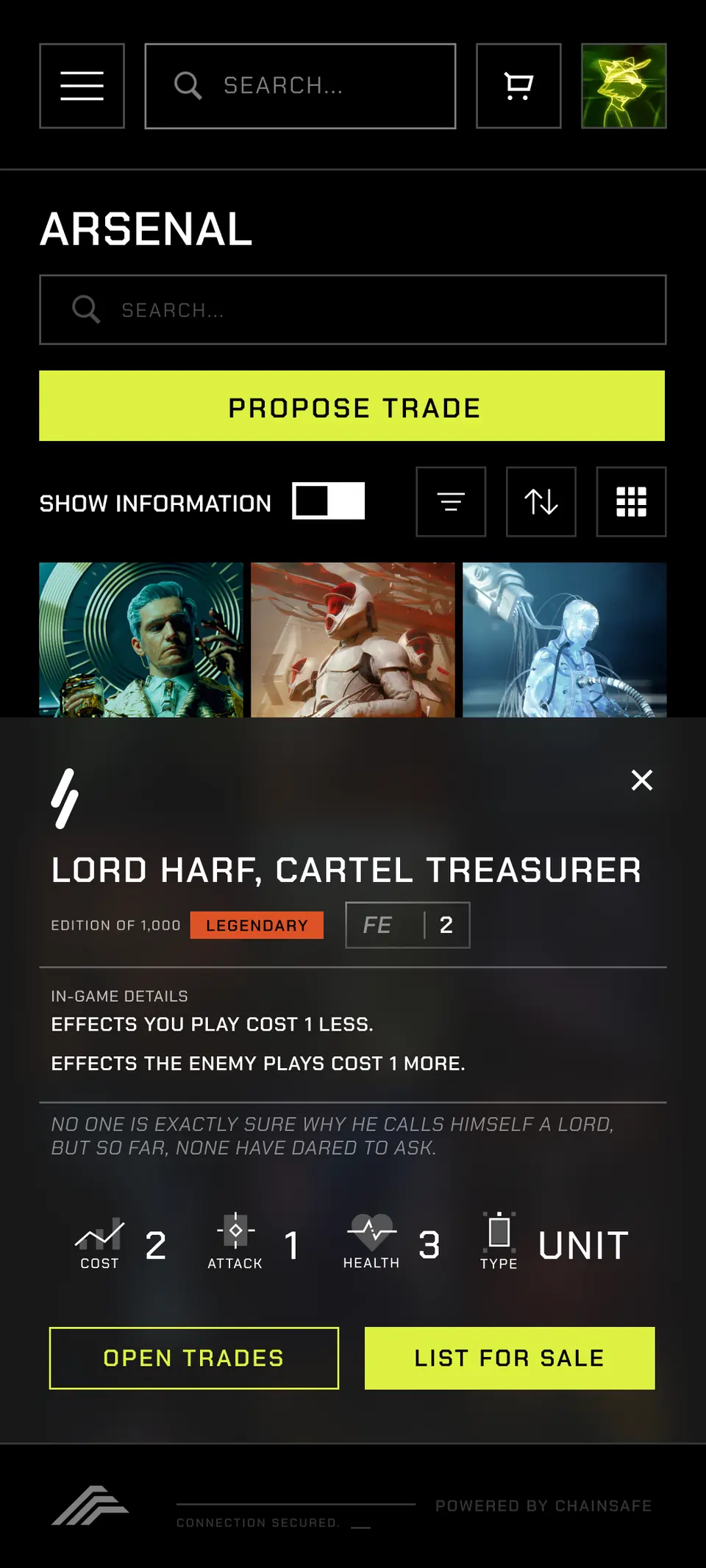Tap the top header search box

click(x=300, y=86)
